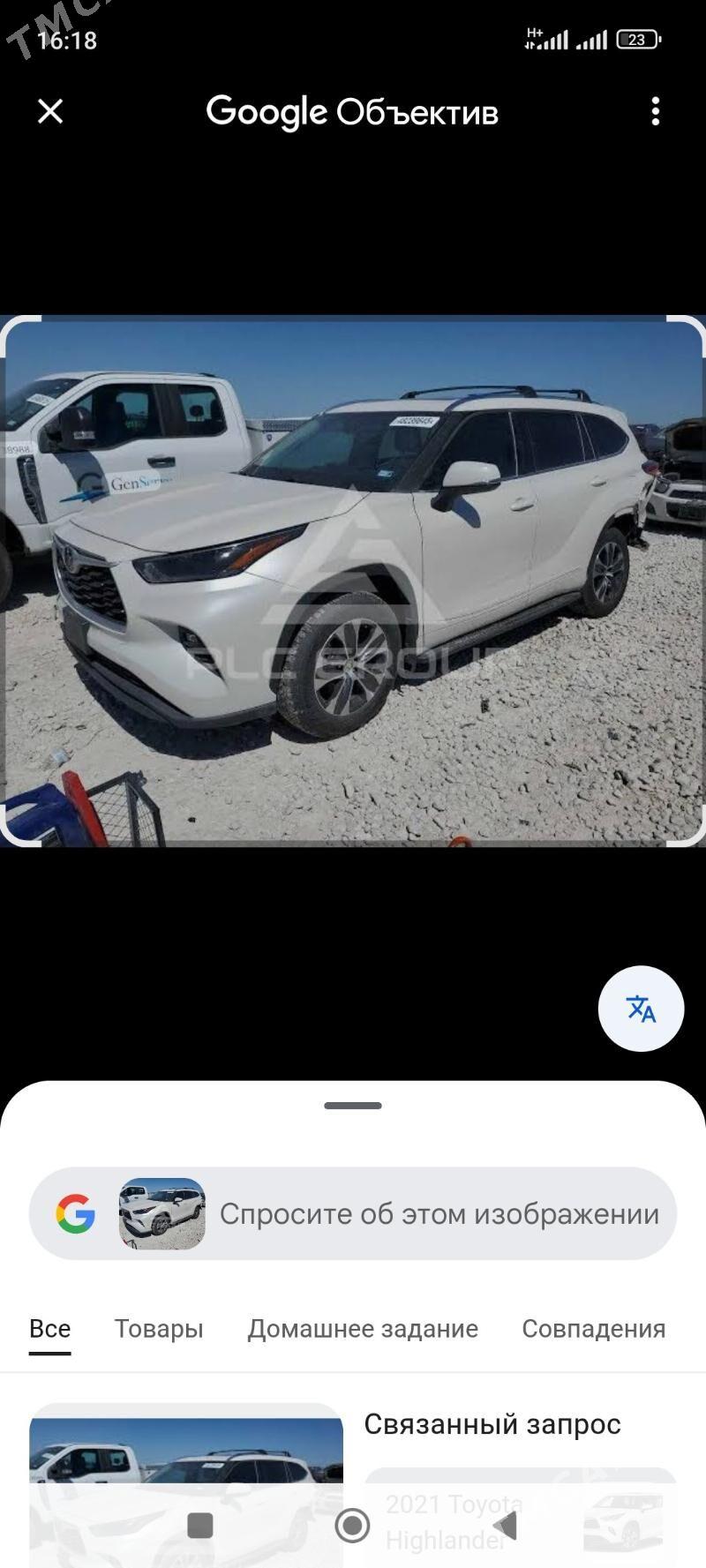The width and height of the screenshot is (706, 1568).
Task: Open the battery status indicator
Action: [639, 38]
